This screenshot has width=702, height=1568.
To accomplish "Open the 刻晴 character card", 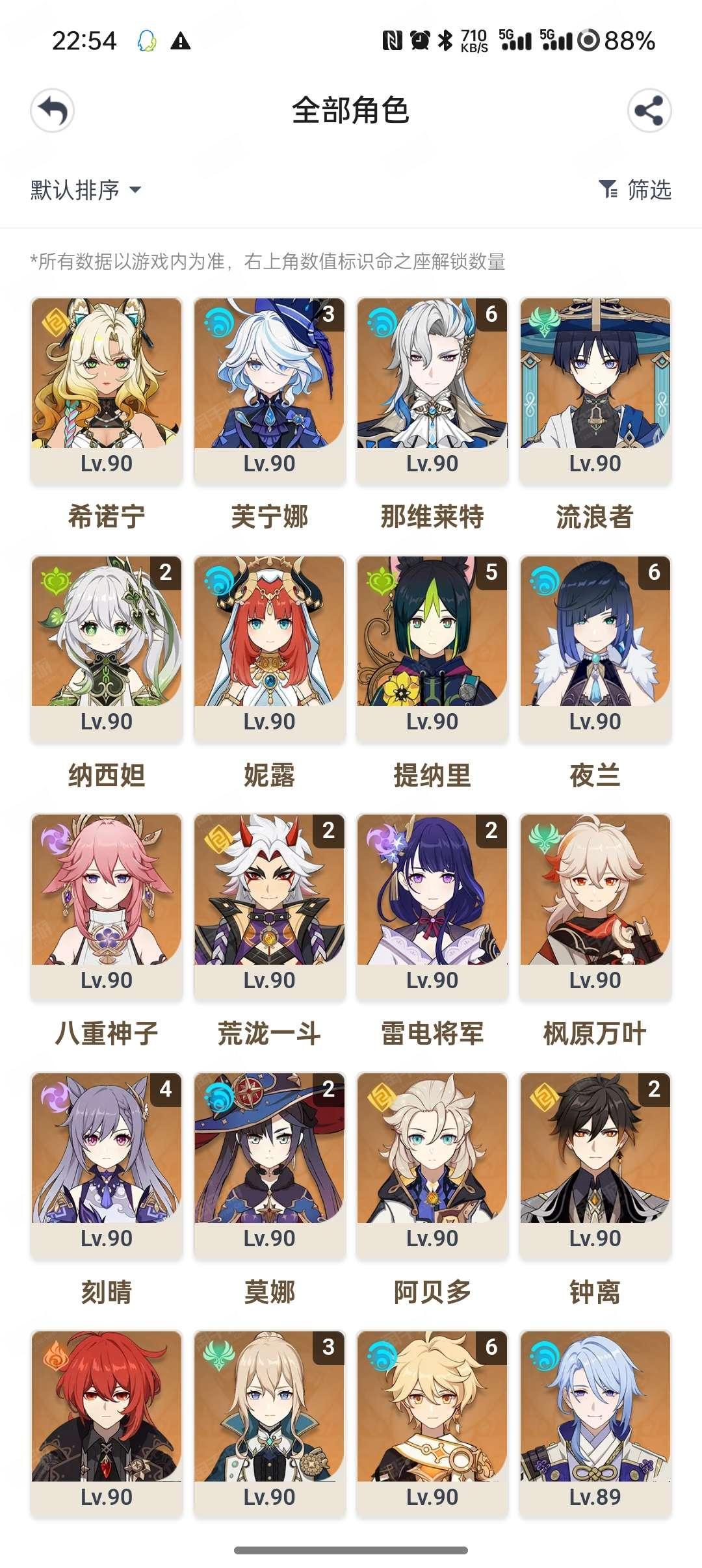I will [107, 1165].
